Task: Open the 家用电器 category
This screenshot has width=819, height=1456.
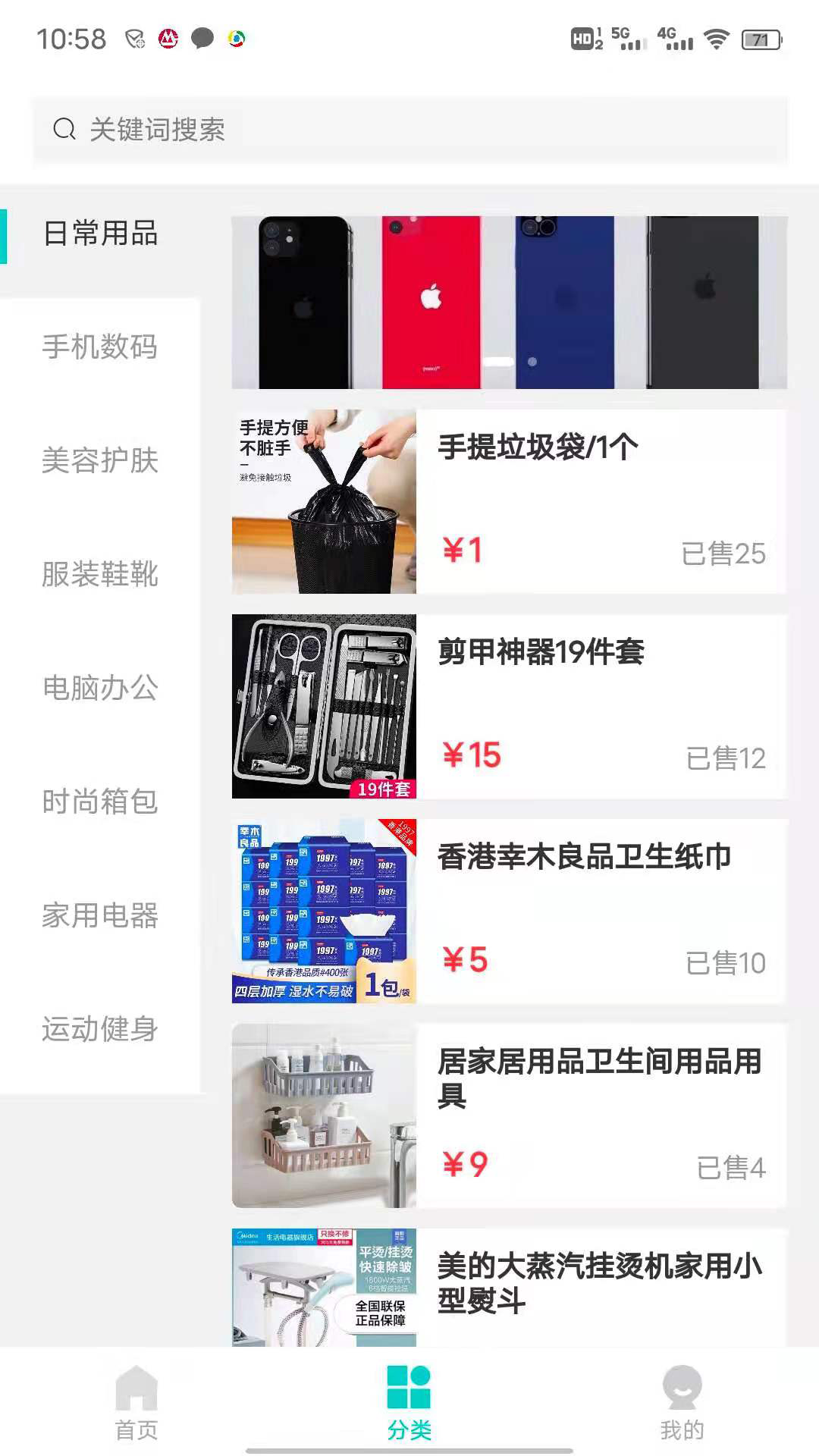Action: [100, 916]
